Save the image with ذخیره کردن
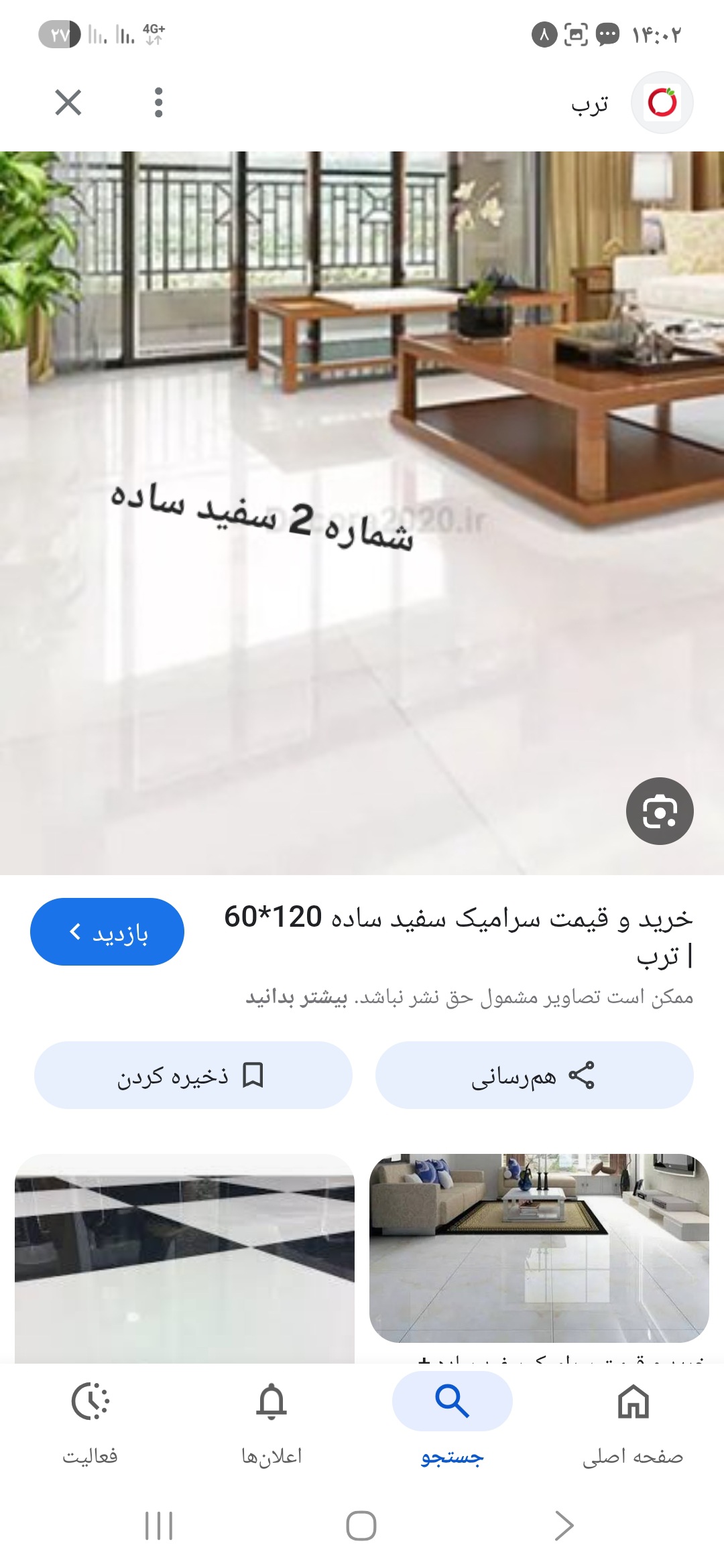This screenshot has width=724, height=1568. [x=193, y=1075]
